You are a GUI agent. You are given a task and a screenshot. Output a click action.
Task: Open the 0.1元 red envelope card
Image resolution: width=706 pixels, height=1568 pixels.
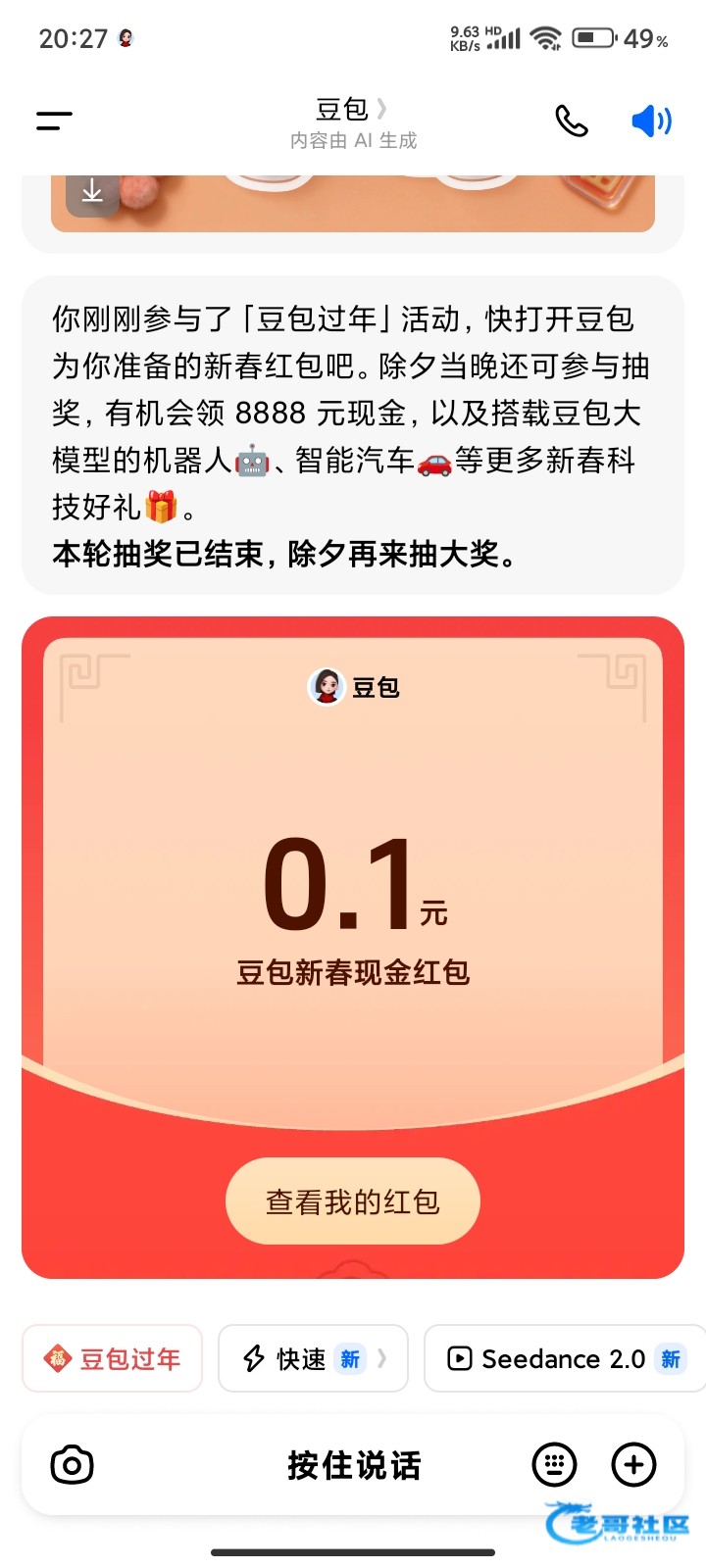coord(353,882)
